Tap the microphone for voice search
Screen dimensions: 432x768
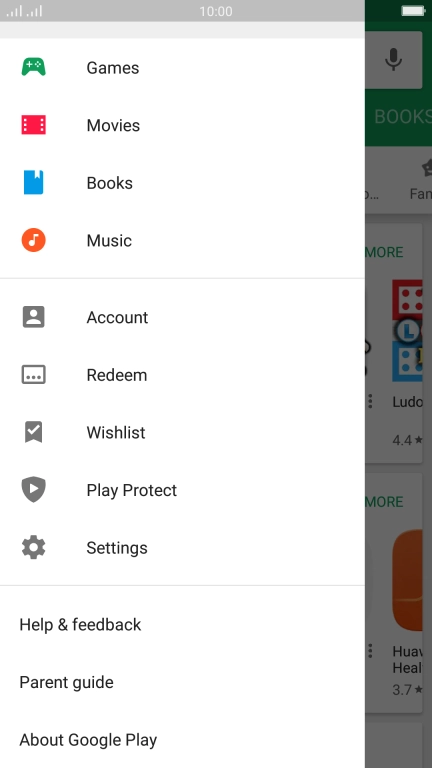[393, 60]
